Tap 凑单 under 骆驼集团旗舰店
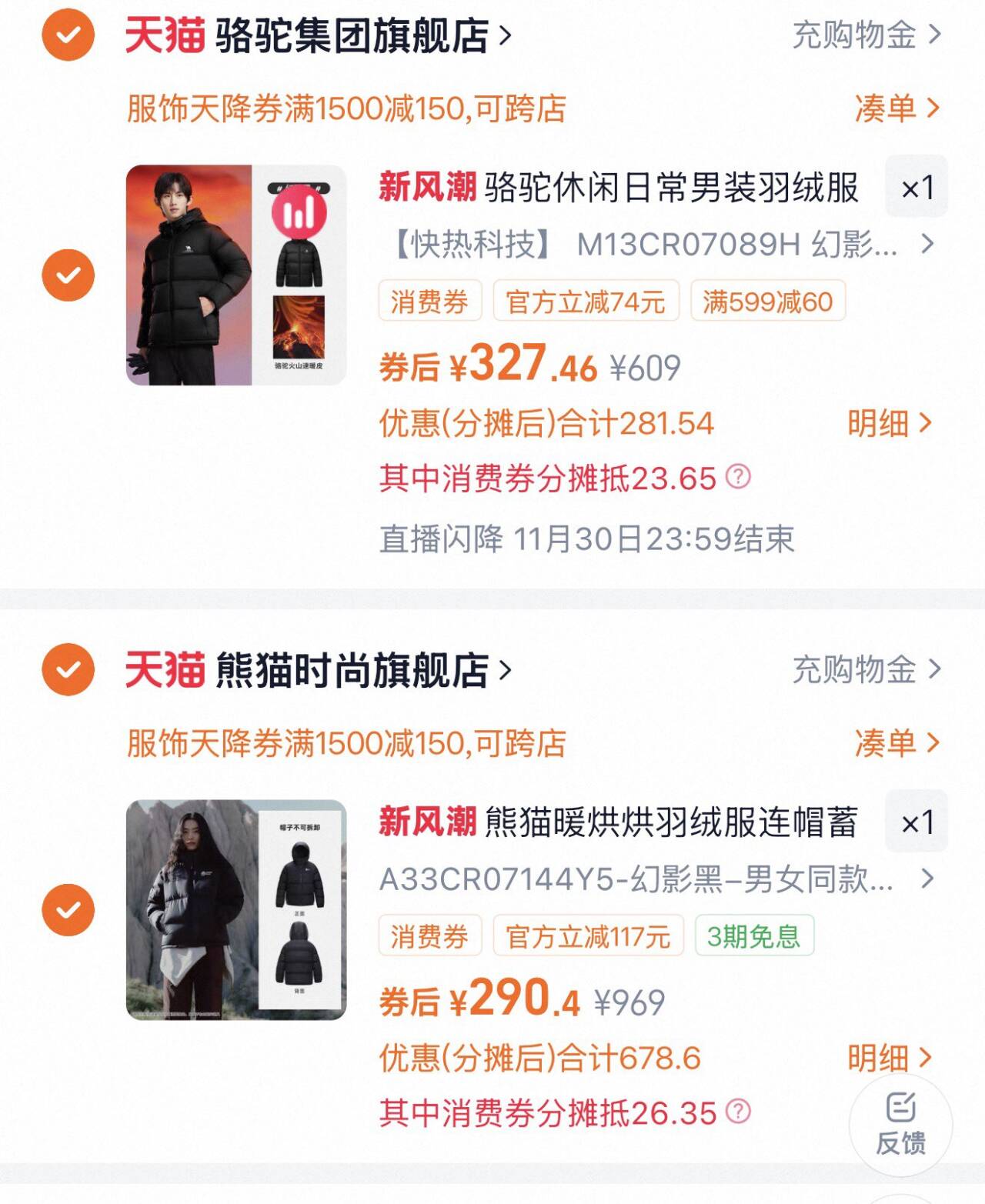Screen dimensions: 985x1204 tap(897, 108)
